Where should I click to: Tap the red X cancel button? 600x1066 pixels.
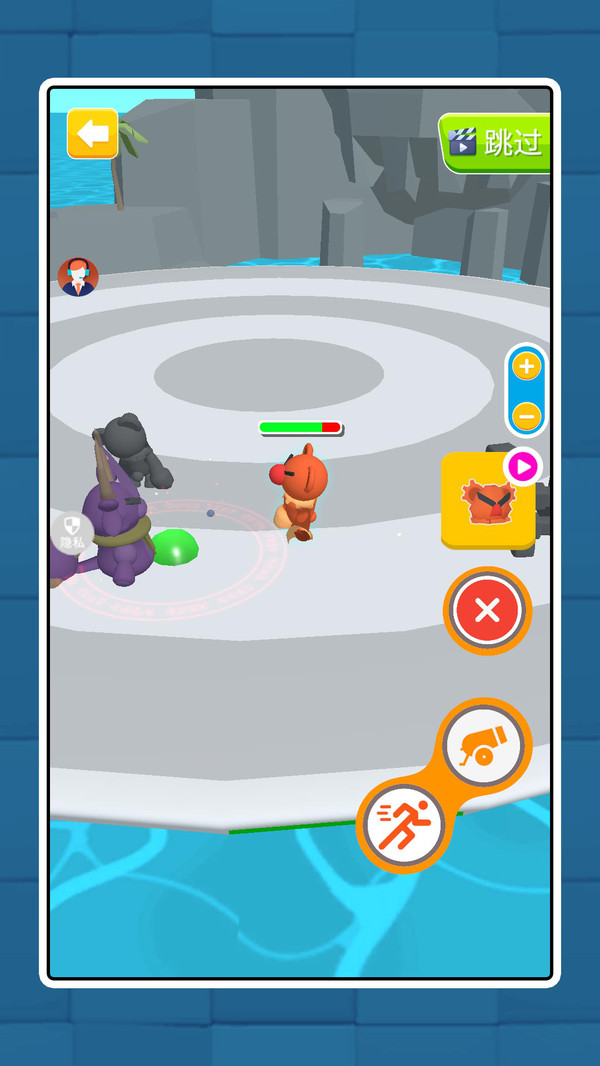click(486, 611)
